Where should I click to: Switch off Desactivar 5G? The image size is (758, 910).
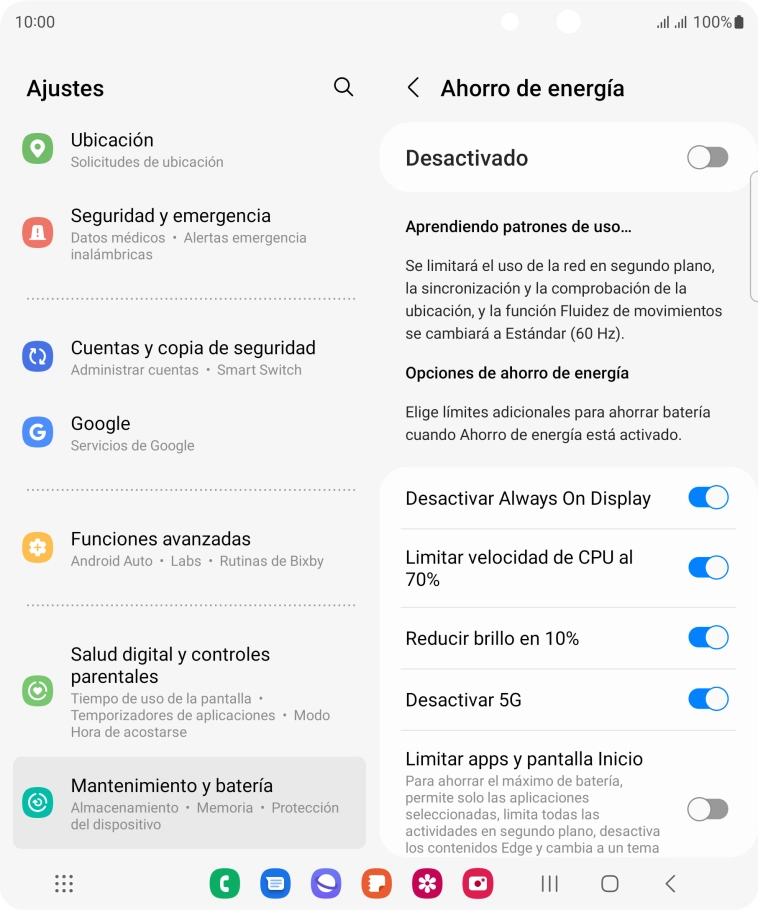pos(707,699)
